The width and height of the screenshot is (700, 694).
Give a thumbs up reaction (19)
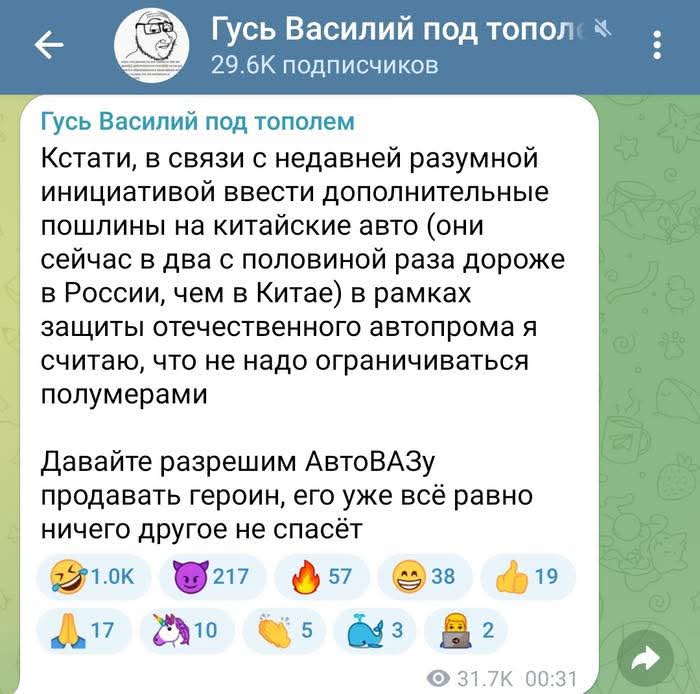pos(526,576)
